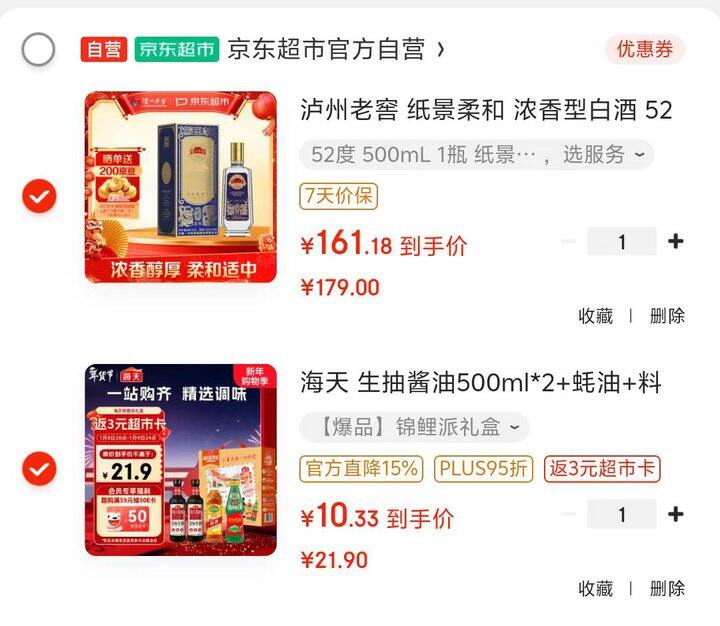Decrease quantity of 海天 gift box
This screenshot has width=720, height=626.
(569, 514)
